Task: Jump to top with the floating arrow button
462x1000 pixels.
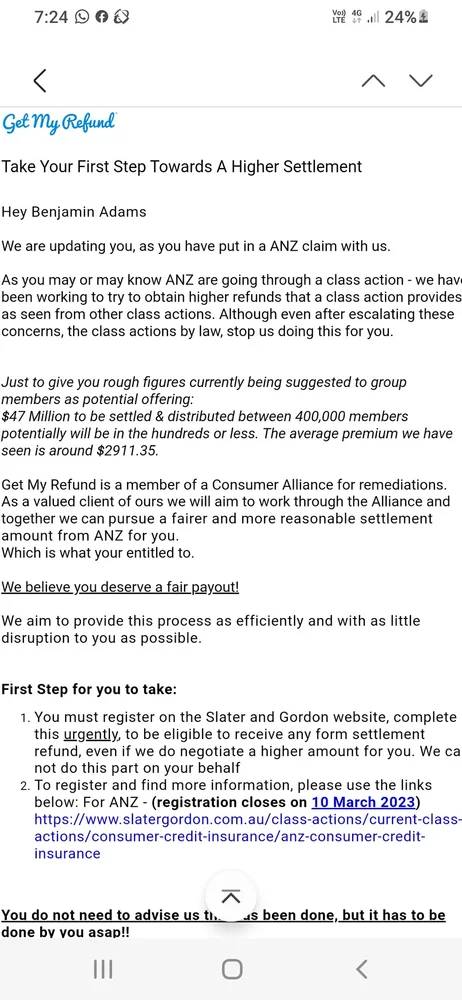Action: tap(231, 897)
